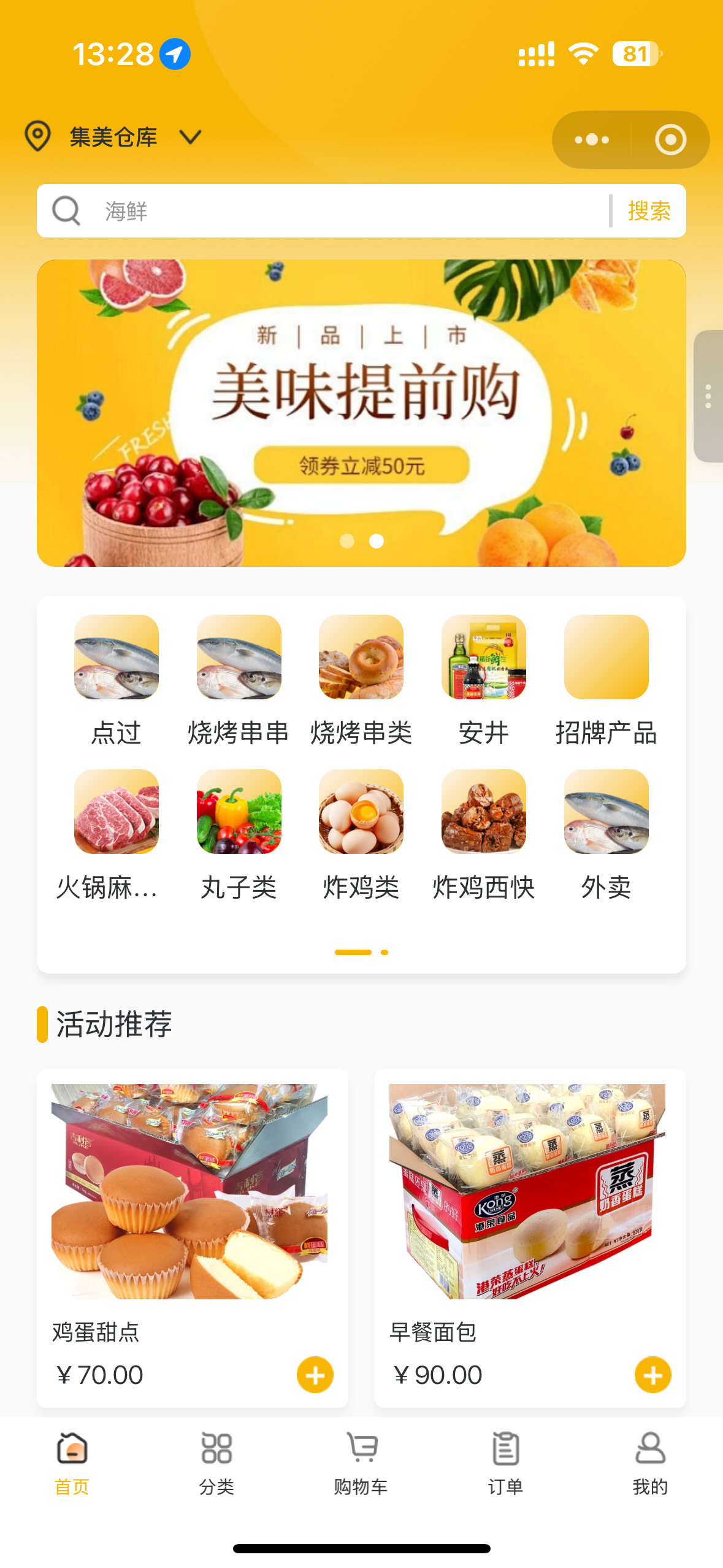Open the 美味提前购 promo banner

point(361,412)
